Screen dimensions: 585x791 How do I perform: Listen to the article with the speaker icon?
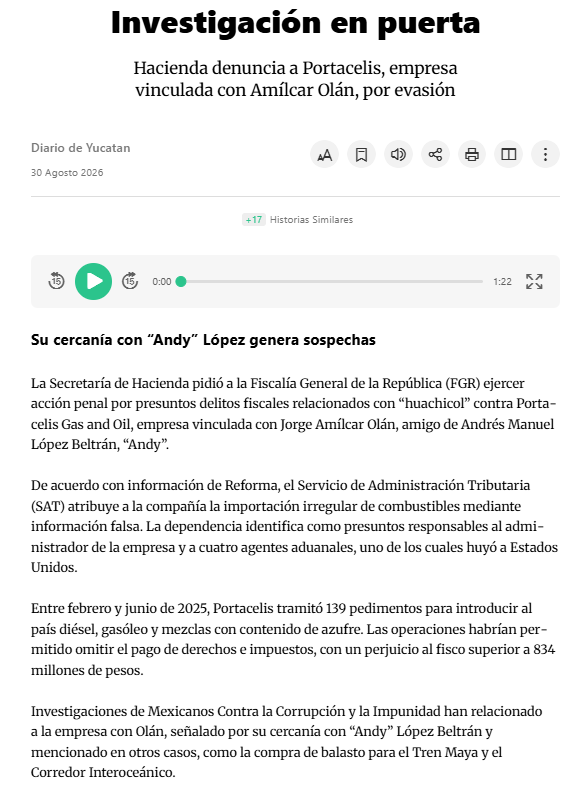(398, 154)
